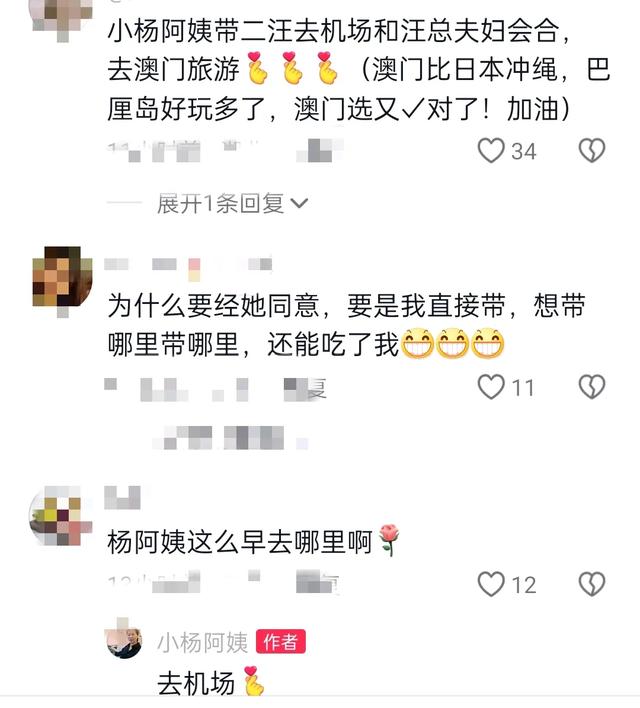The height and width of the screenshot is (708, 640).
Task: Like the comment about 澳门旅游
Action: (491, 151)
